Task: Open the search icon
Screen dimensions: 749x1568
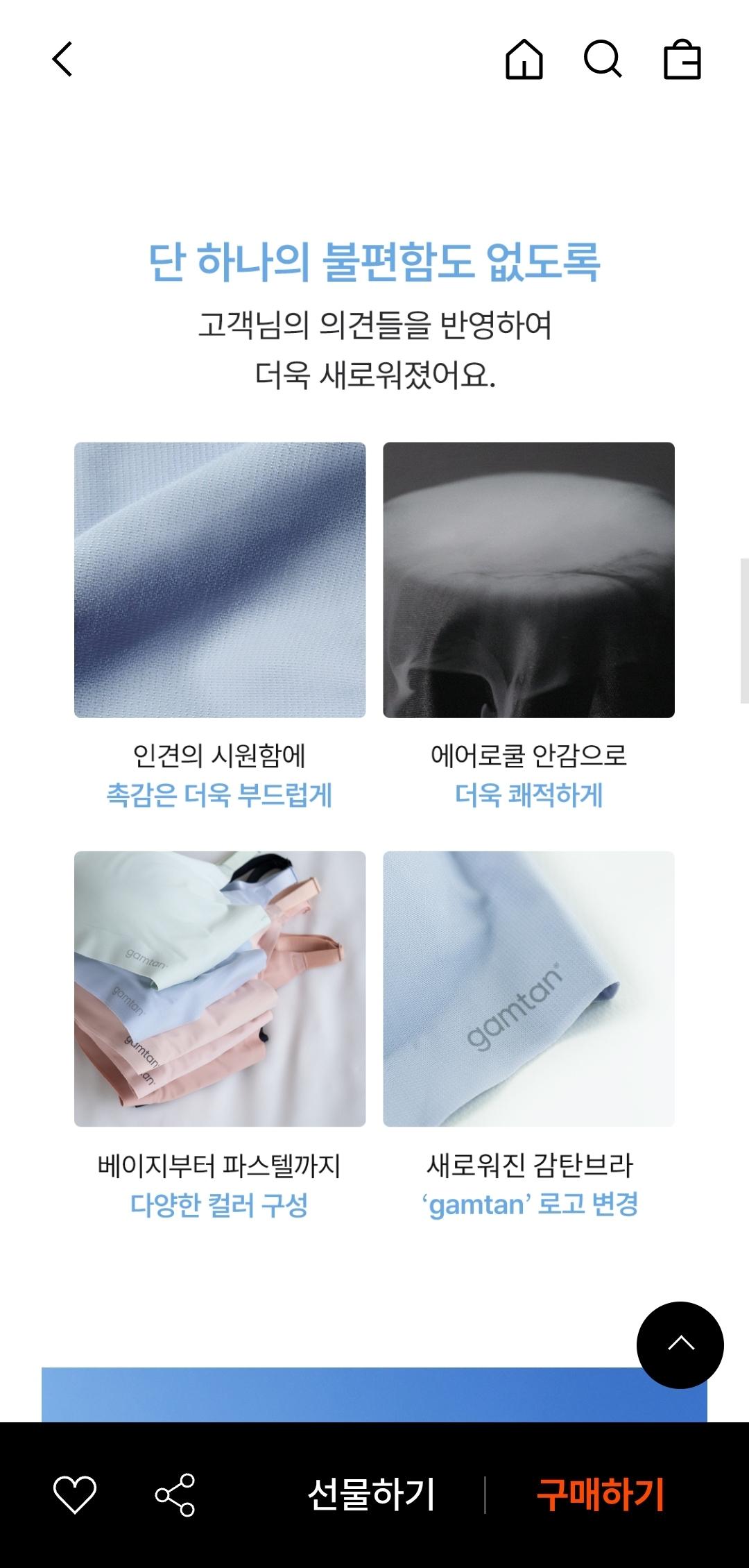Action: point(603,60)
